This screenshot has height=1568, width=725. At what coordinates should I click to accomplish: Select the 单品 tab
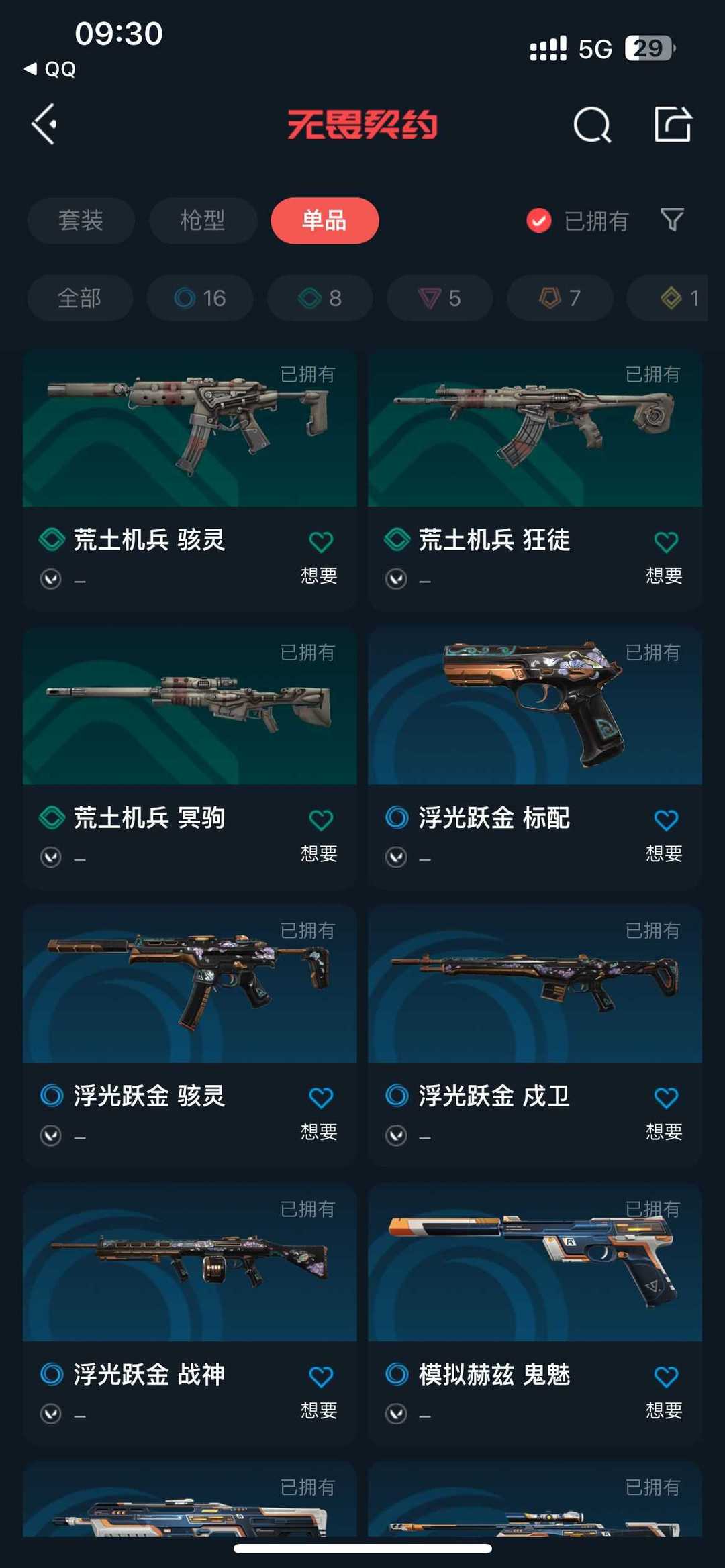(324, 221)
